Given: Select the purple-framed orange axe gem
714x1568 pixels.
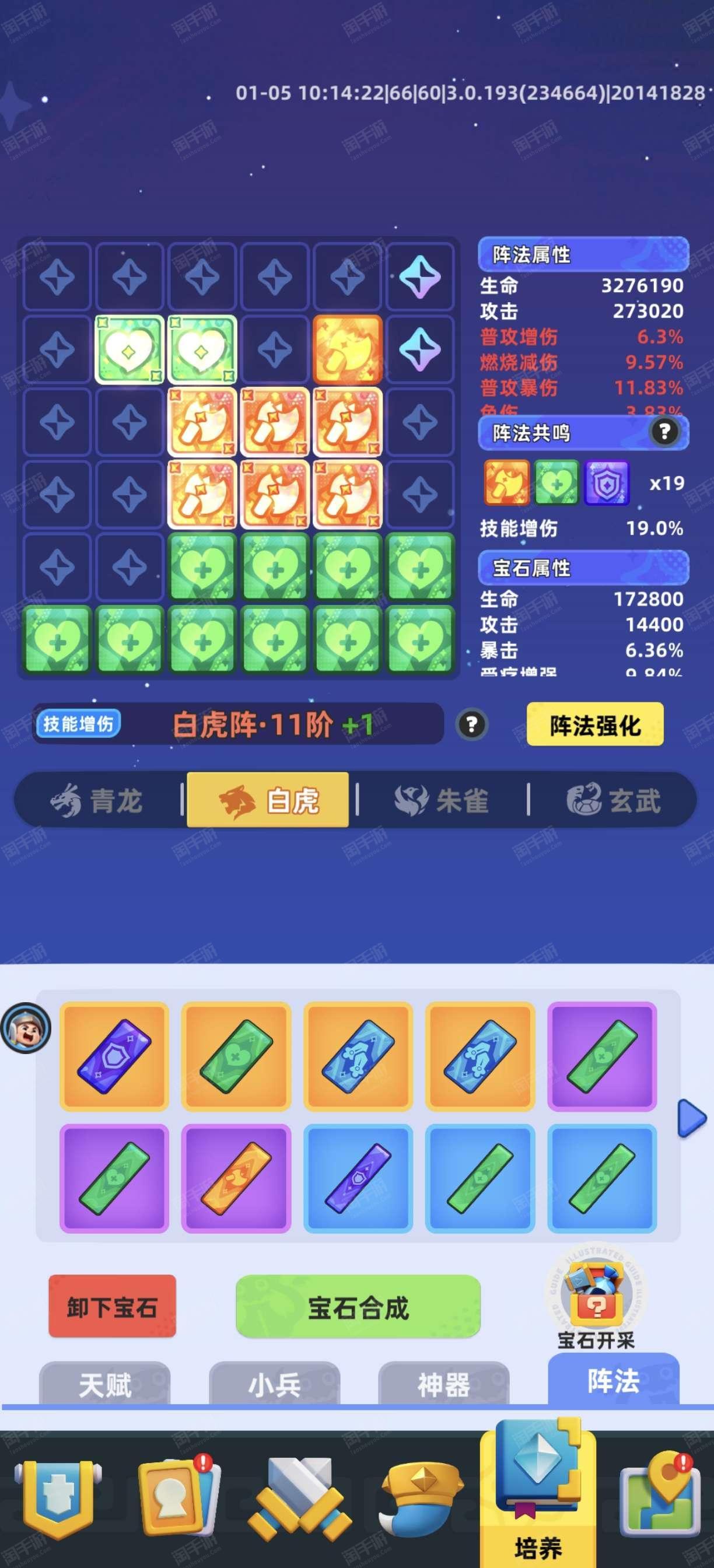Looking at the screenshot, I should click(x=236, y=1178).
